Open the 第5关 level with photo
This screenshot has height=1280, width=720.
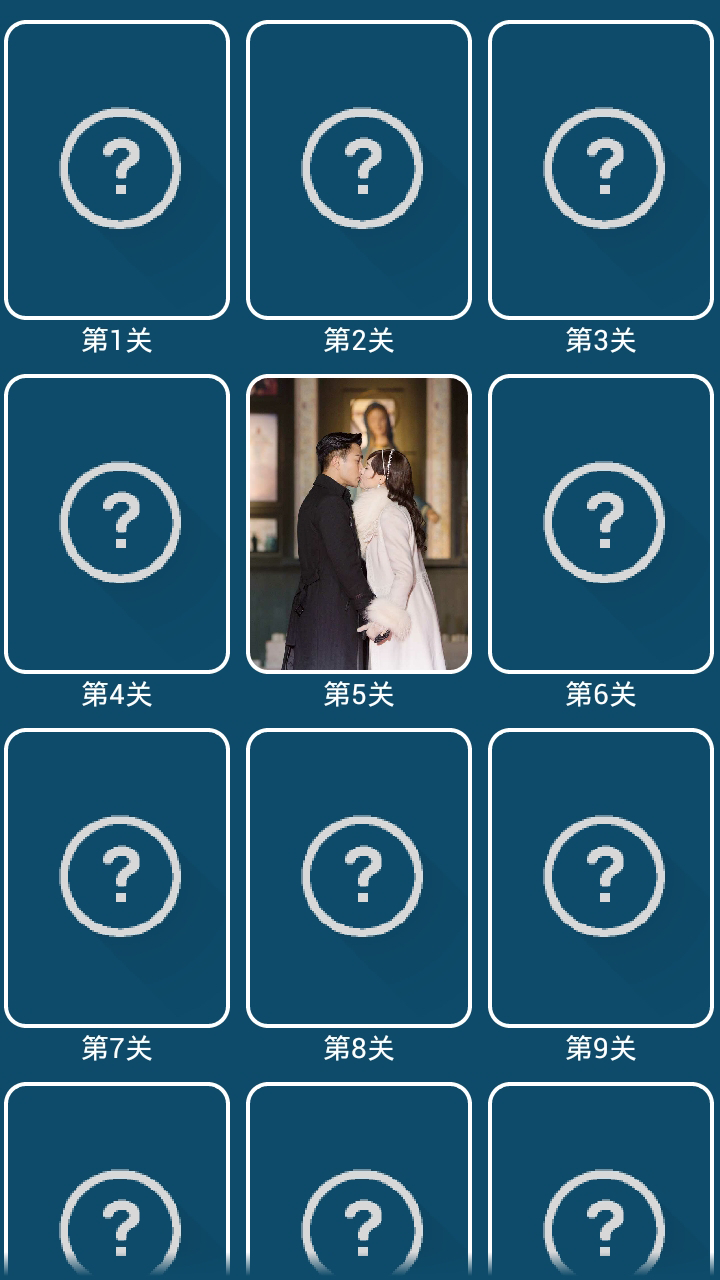point(359,524)
